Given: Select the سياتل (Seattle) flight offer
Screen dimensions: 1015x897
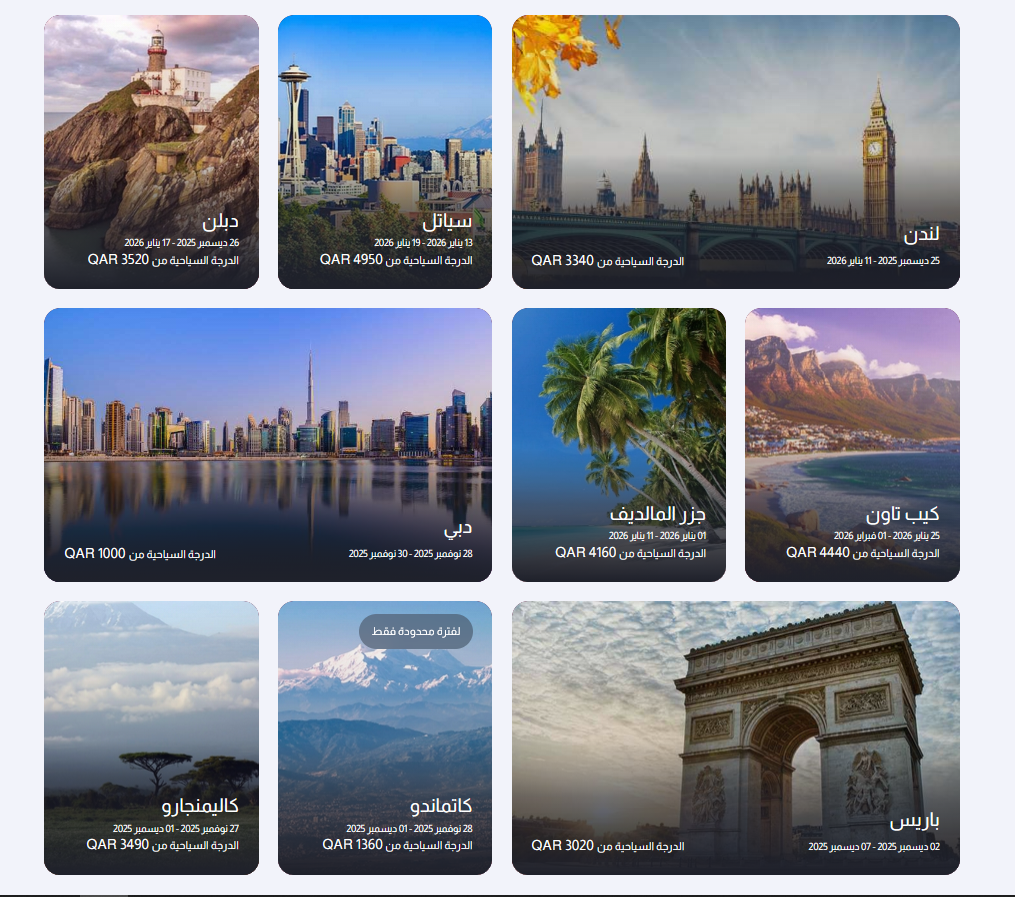Looking at the screenshot, I should 384,152.
